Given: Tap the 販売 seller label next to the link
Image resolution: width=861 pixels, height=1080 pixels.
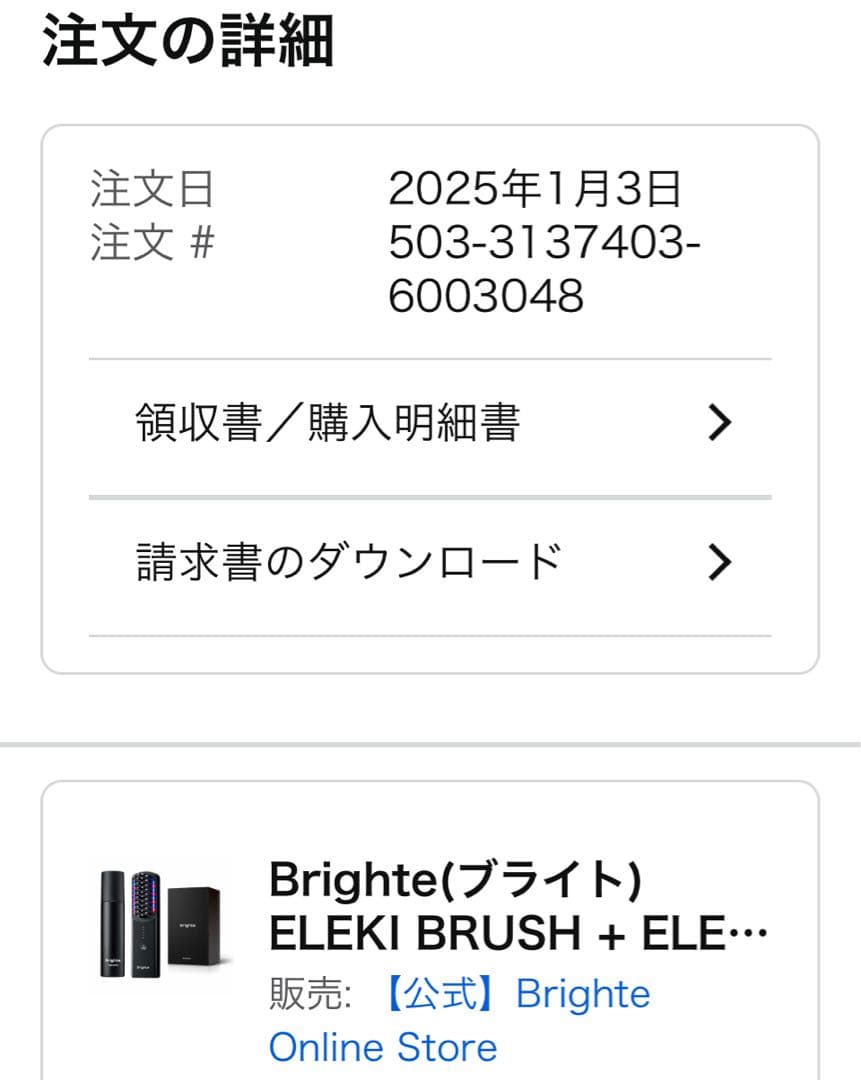Looking at the screenshot, I should 302,993.
